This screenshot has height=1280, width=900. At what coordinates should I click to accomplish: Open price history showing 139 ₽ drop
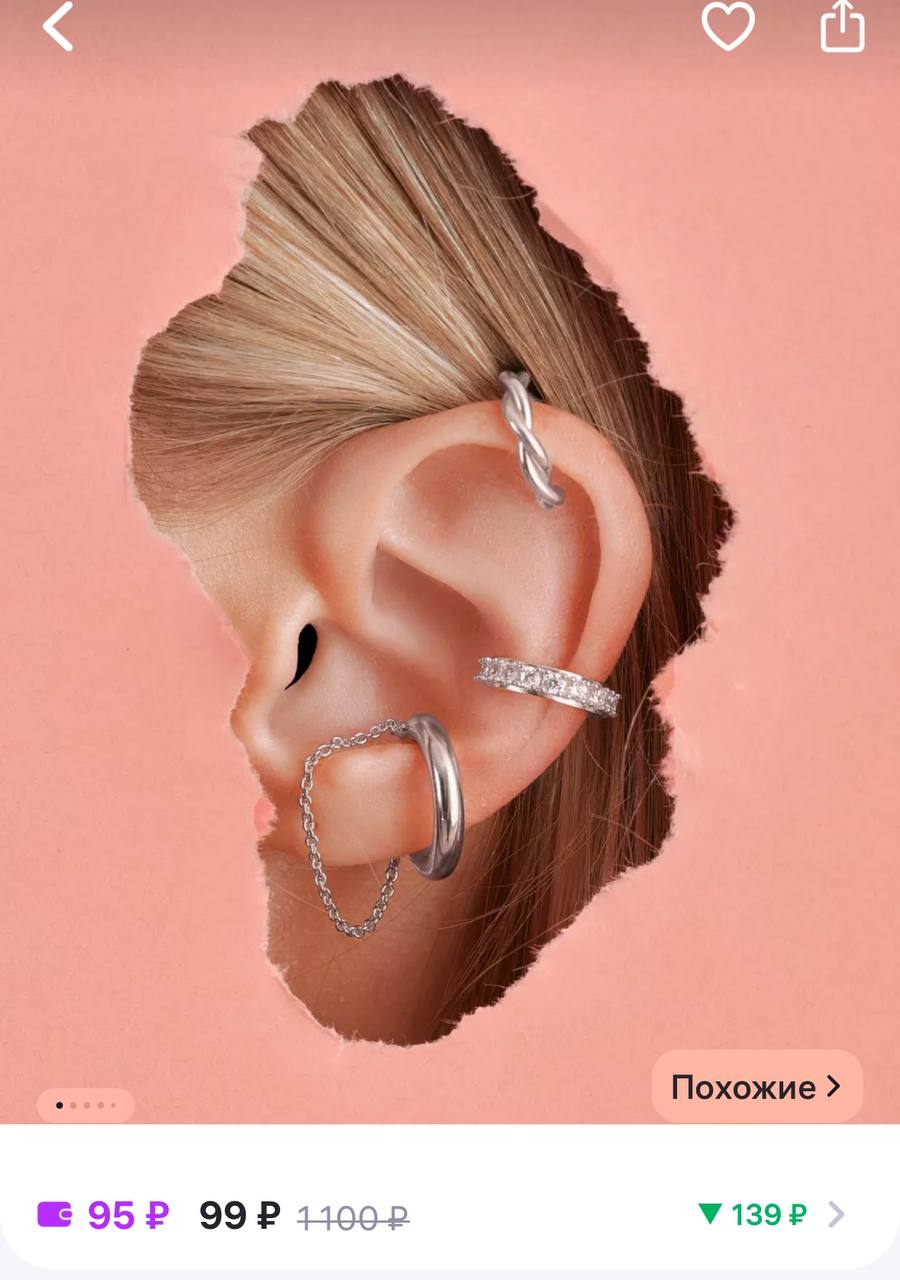coord(770,1215)
